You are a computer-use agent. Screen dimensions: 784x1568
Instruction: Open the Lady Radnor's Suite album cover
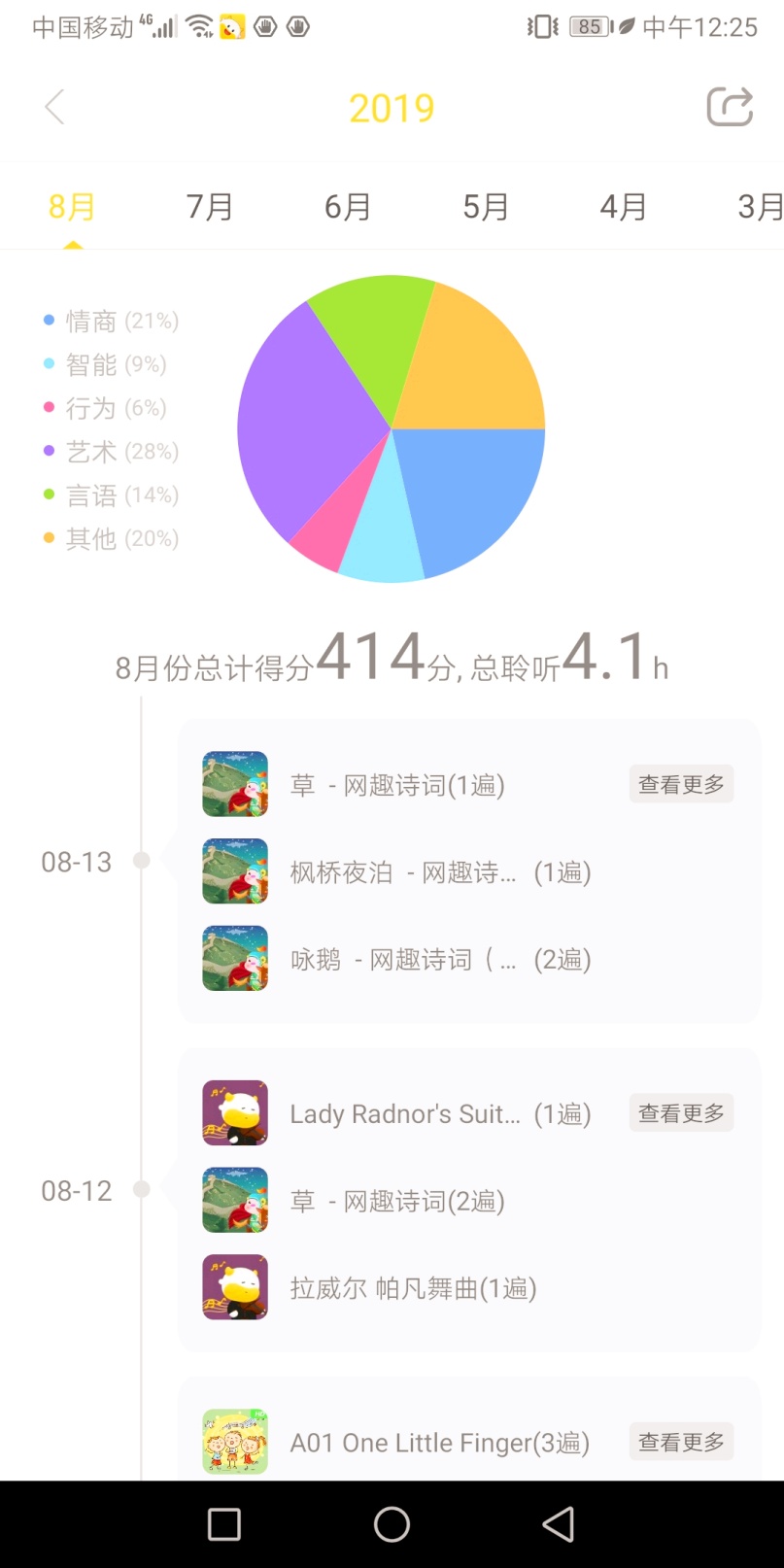234,1113
